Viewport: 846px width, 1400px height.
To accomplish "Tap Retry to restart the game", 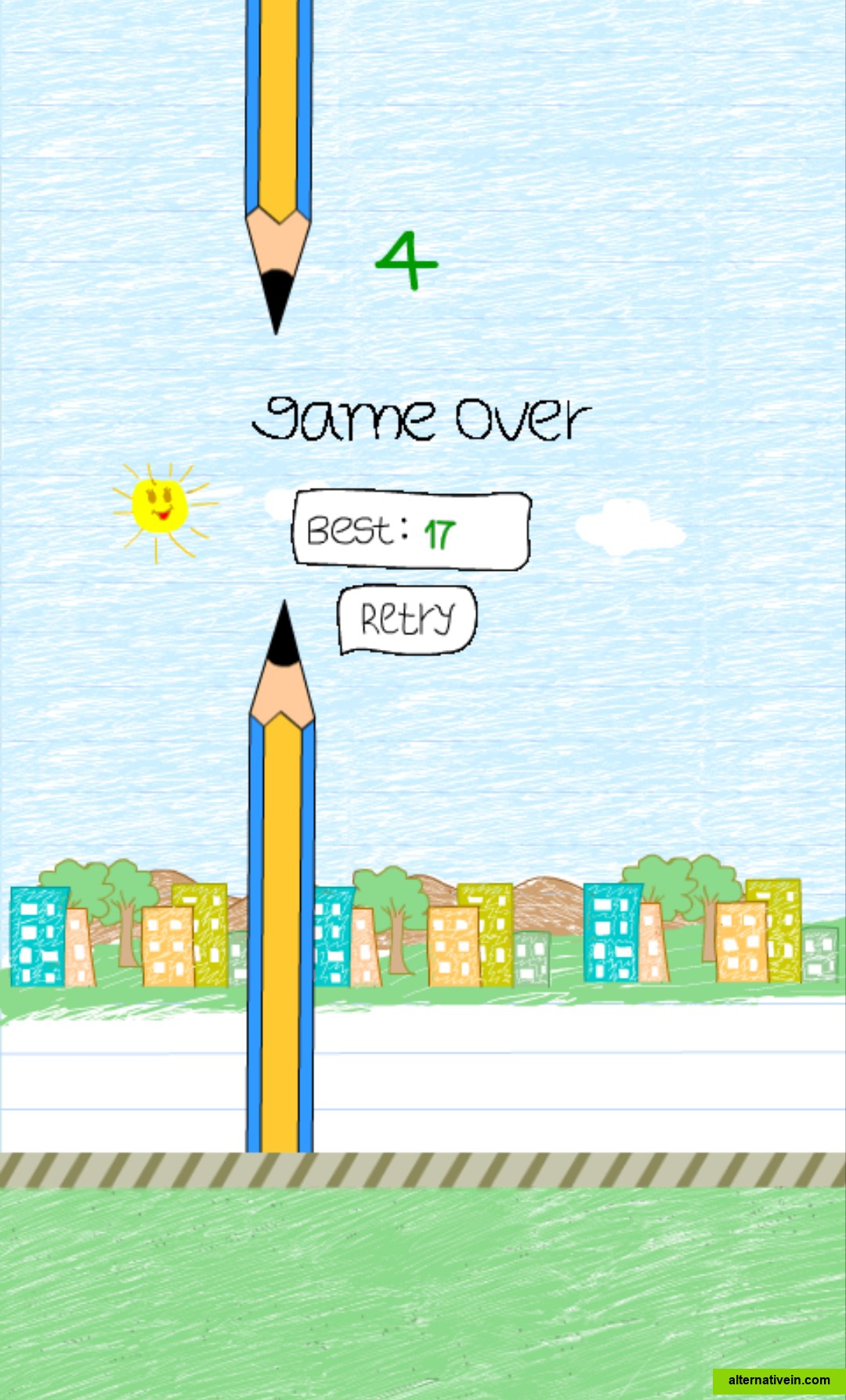I will [x=407, y=619].
